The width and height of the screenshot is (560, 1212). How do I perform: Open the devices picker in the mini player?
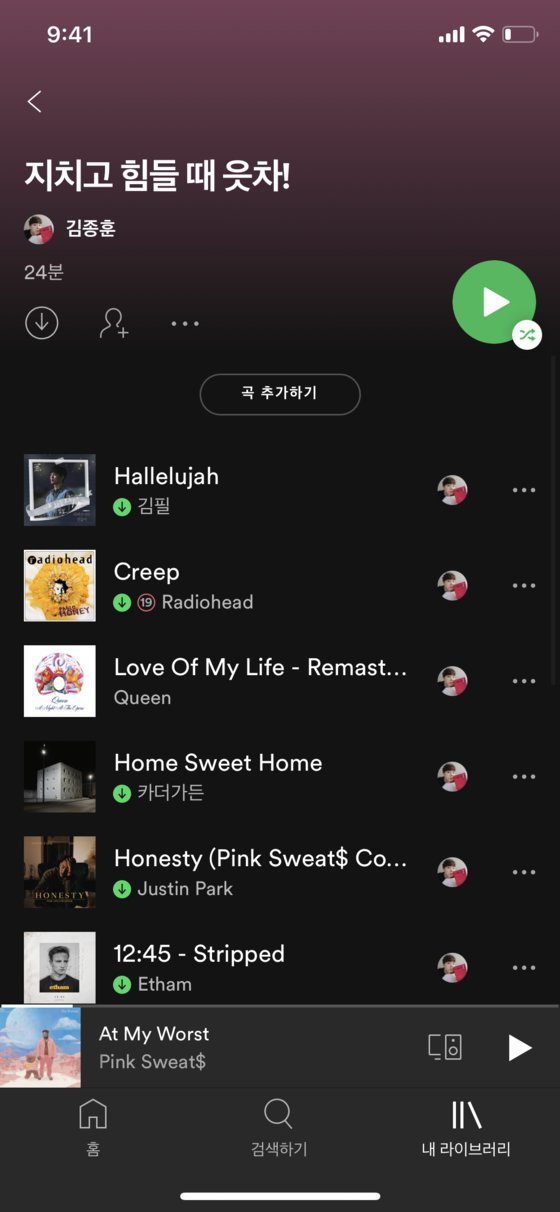445,1047
